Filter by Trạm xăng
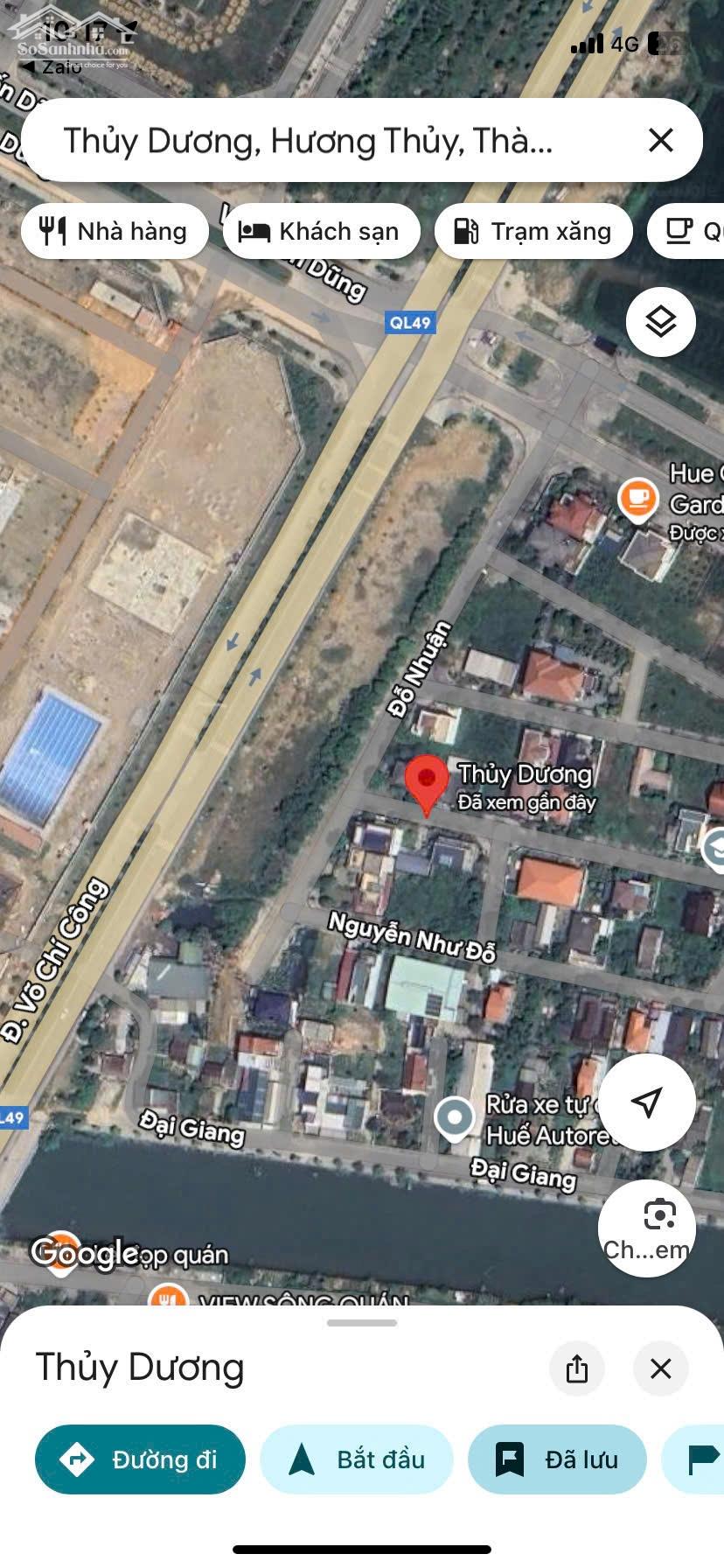724x1568 pixels. click(x=533, y=231)
